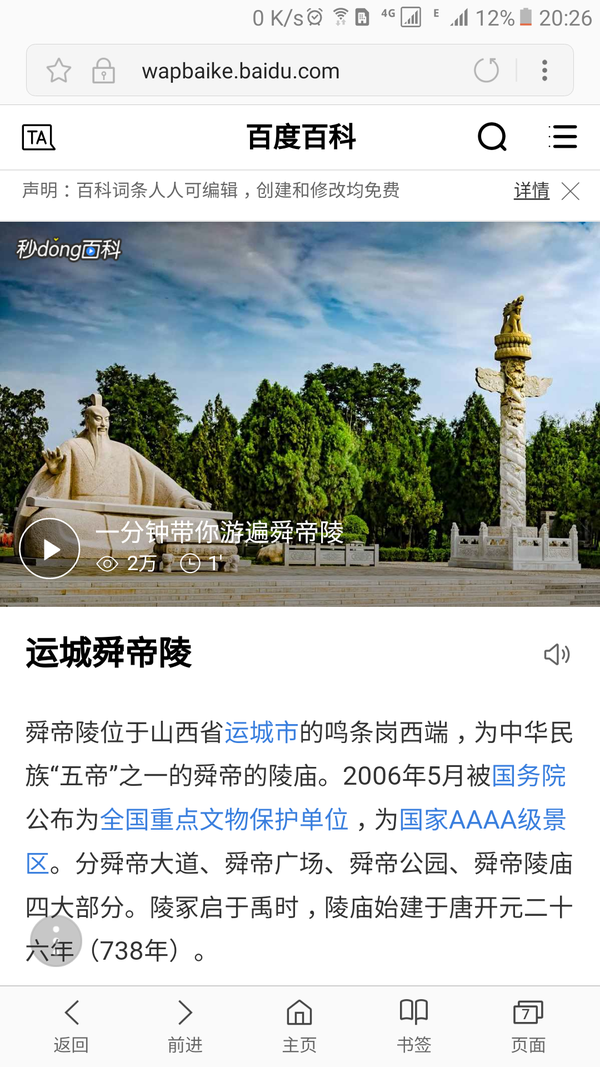Viewport: 600px width, 1067px height.
Task: Go forward with 前进 button
Action: (x=185, y=1026)
